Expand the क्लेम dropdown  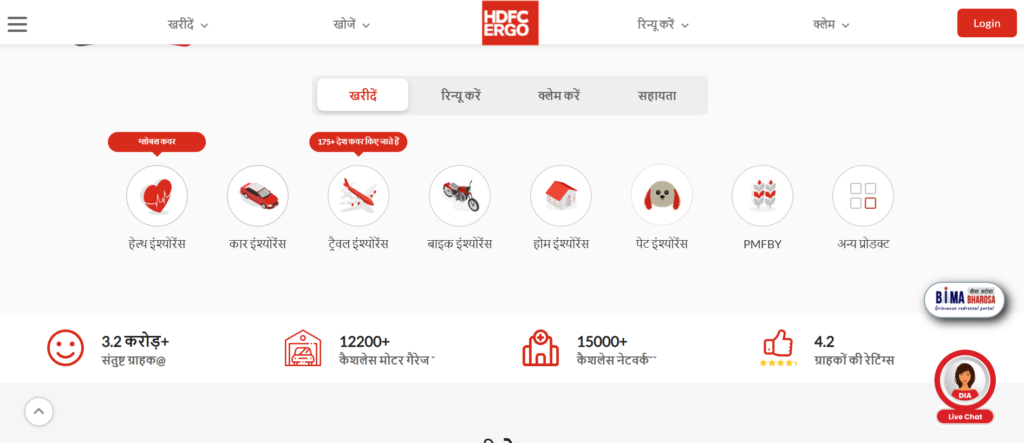coord(831,25)
